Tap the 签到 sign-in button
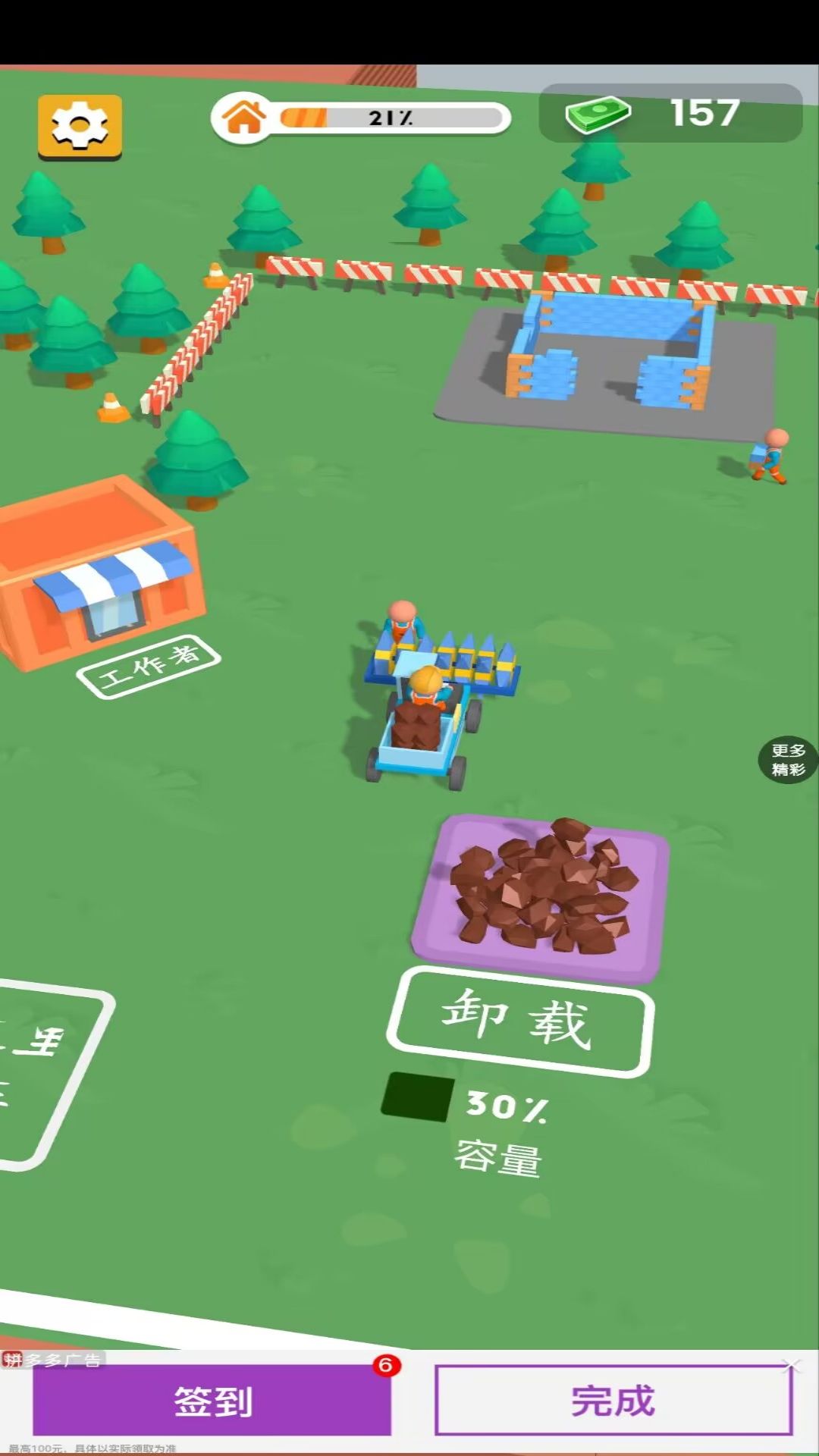 coord(212,1401)
